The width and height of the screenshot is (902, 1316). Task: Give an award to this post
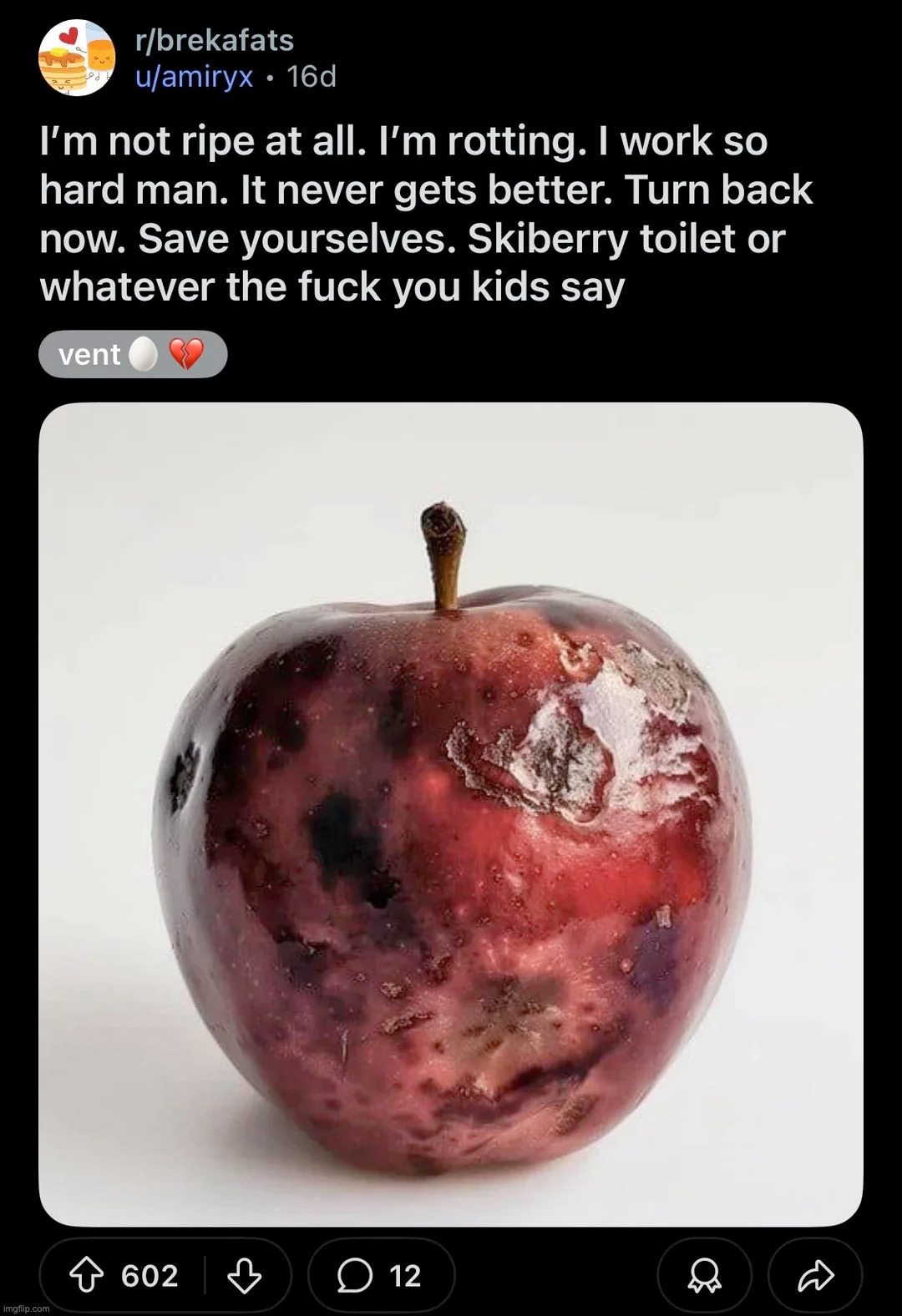click(x=704, y=1275)
